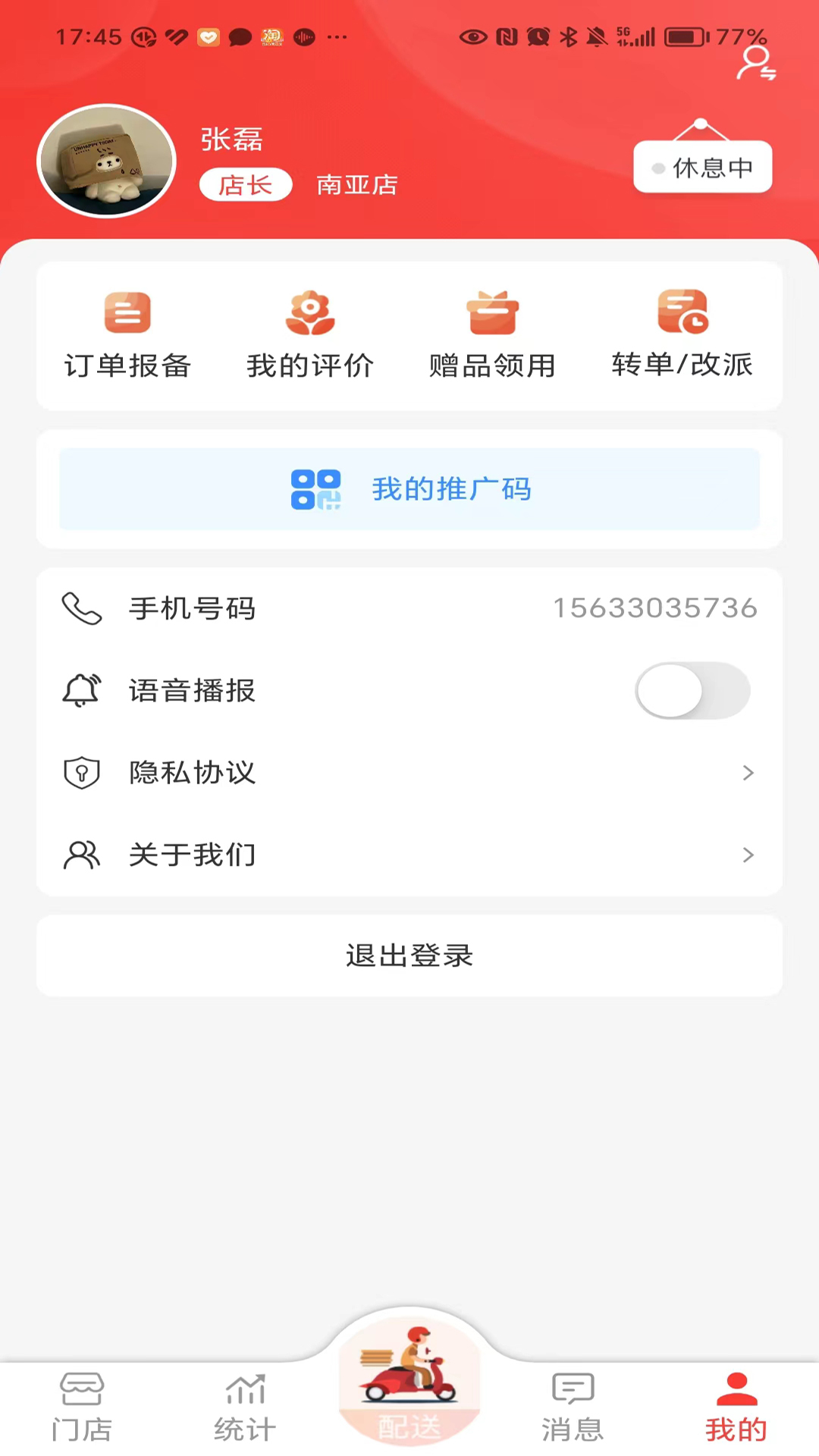819x1456 pixels.
Task: Tap the QR code icon for 我的推广码
Action: coord(315,489)
